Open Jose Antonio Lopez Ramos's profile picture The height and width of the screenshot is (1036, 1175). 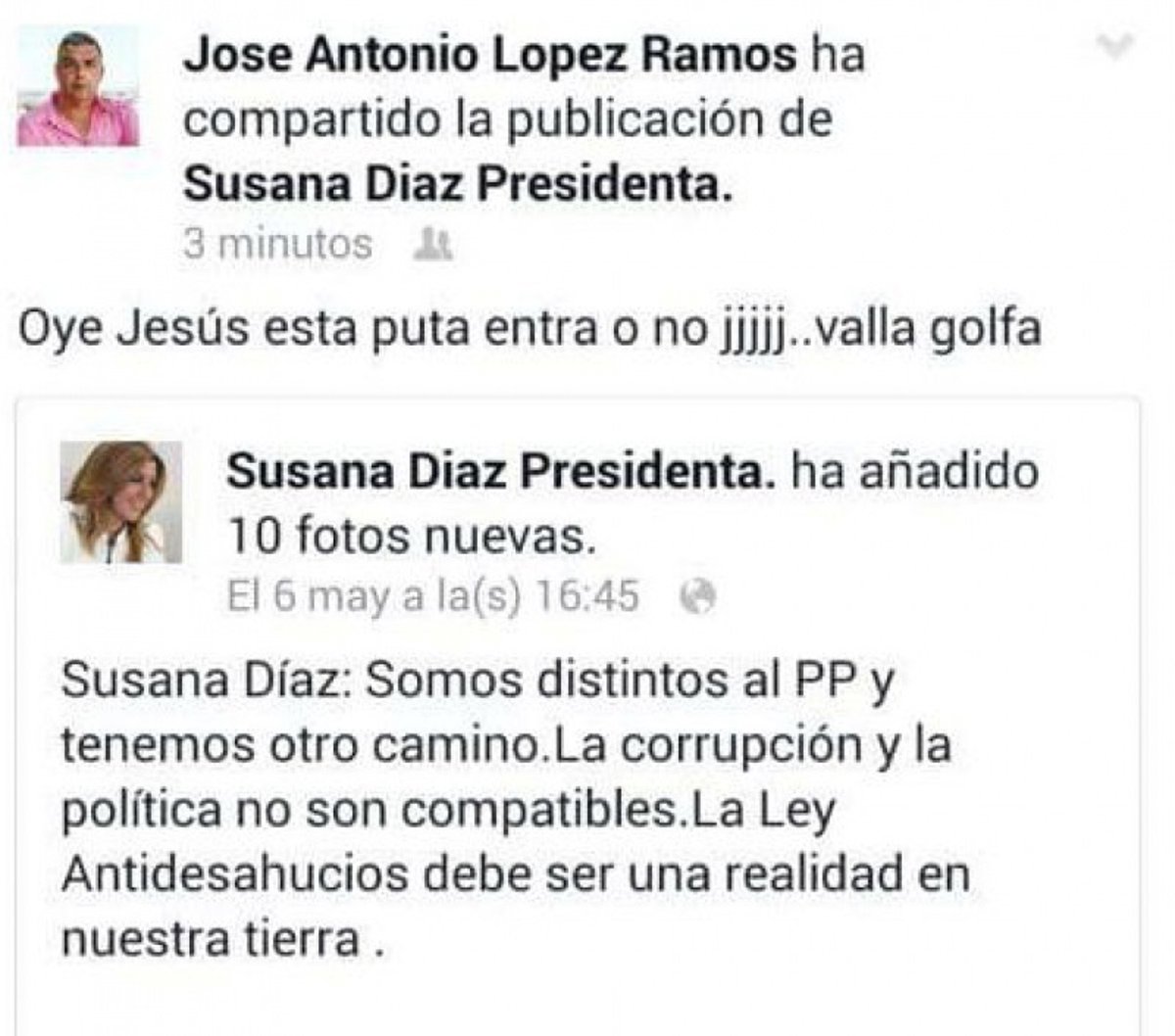tap(78, 87)
